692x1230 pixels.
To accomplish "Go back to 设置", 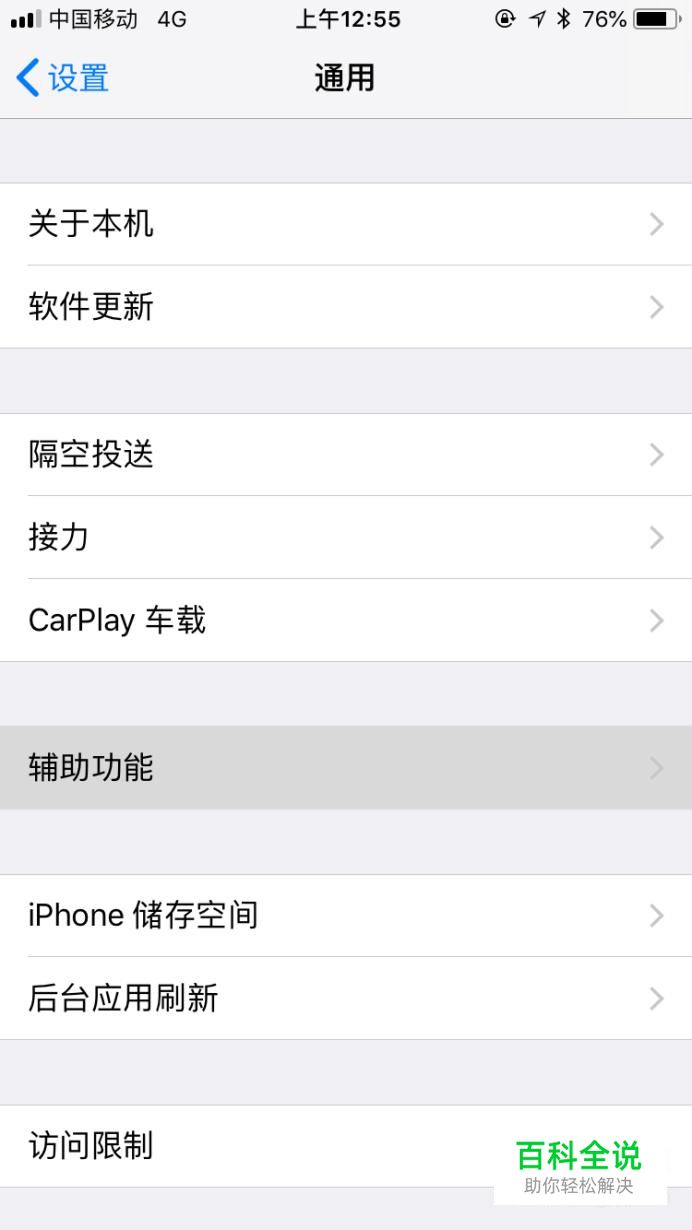I will [x=63, y=78].
